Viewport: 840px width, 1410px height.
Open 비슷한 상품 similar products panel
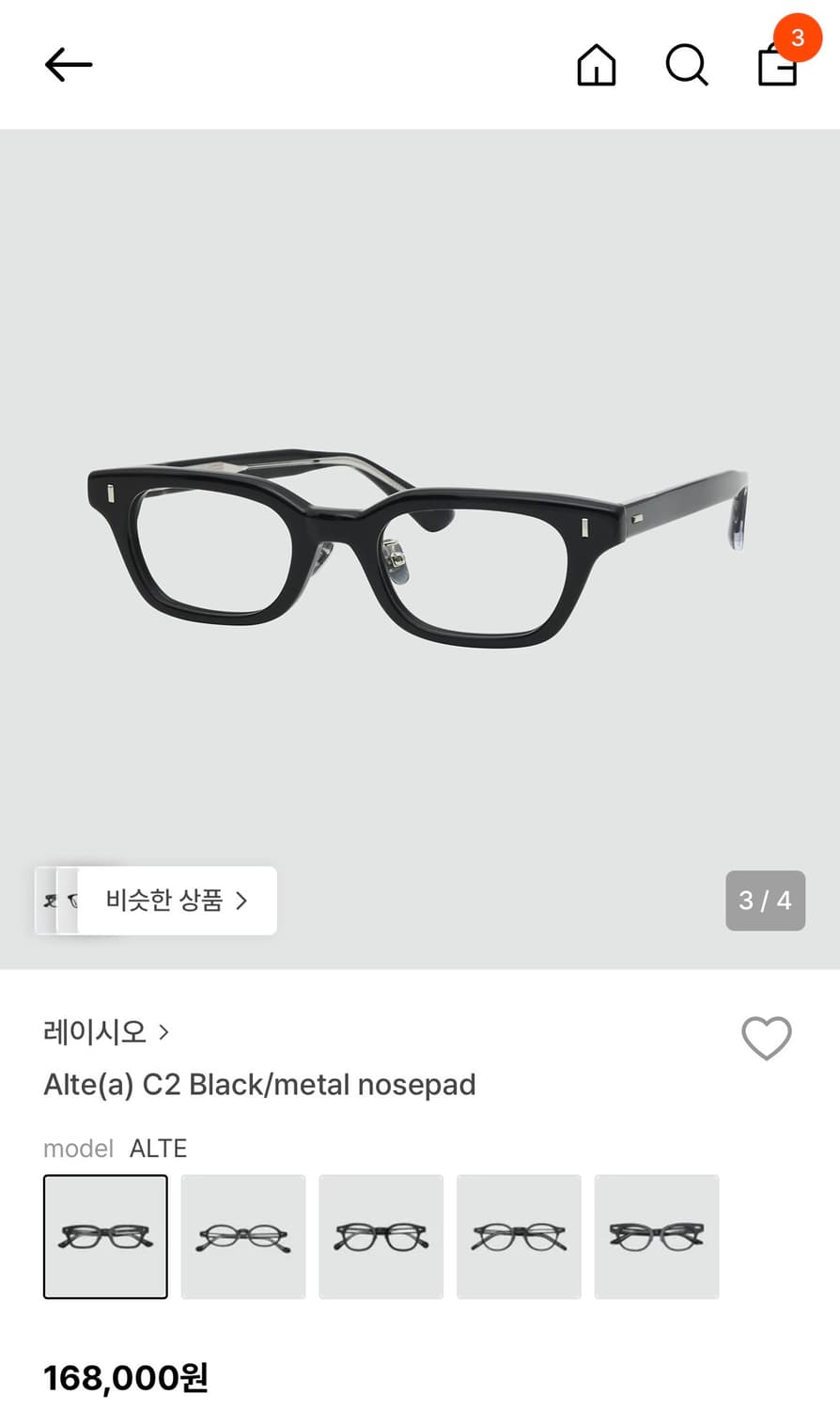point(176,901)
